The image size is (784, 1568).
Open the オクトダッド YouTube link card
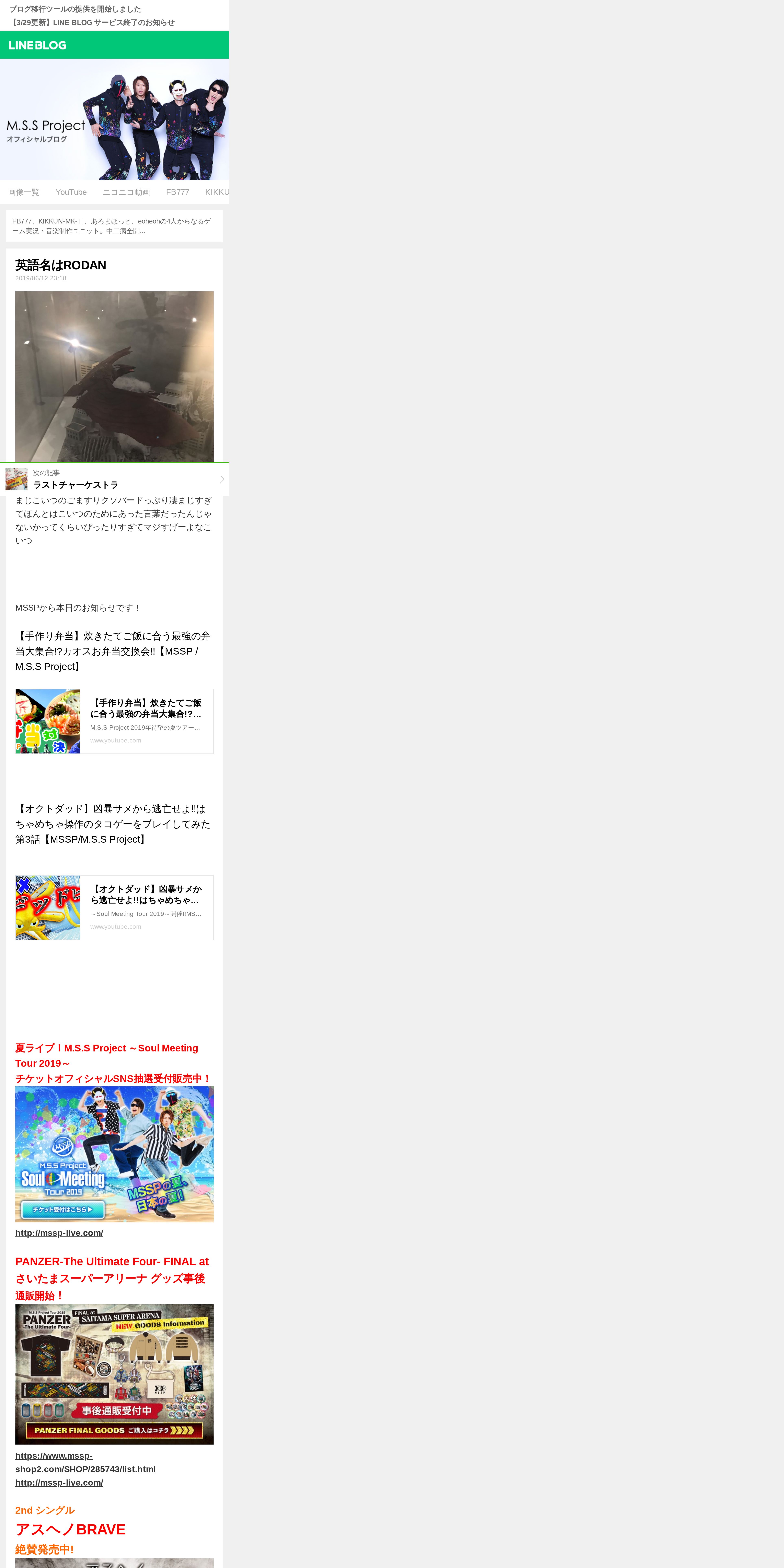pos(114,908)
